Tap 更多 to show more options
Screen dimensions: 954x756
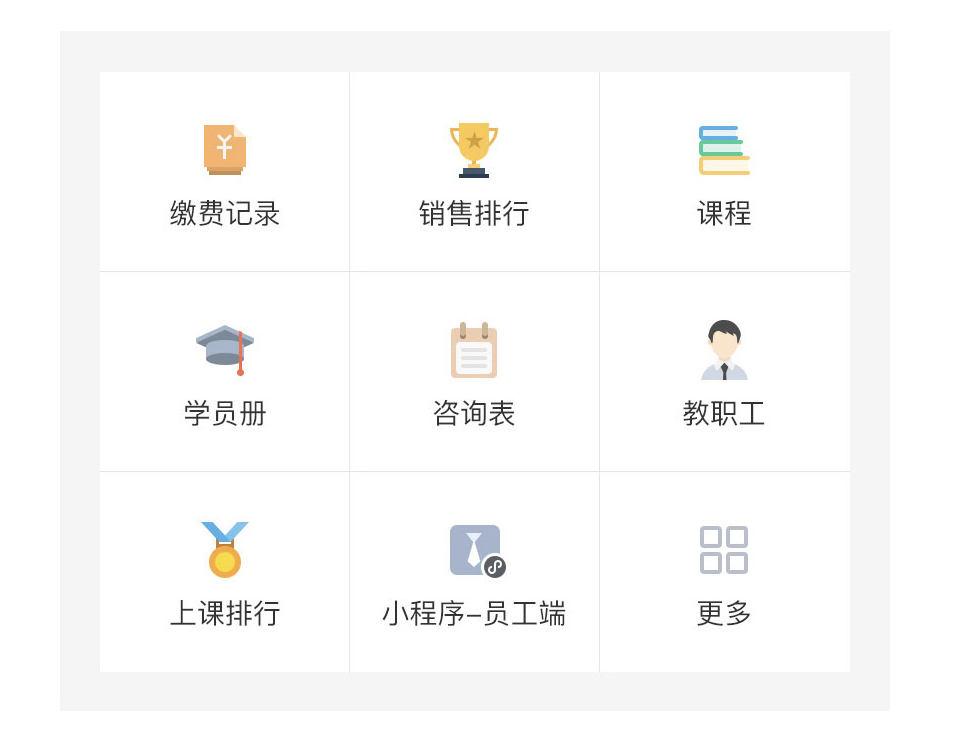(724, 572)
